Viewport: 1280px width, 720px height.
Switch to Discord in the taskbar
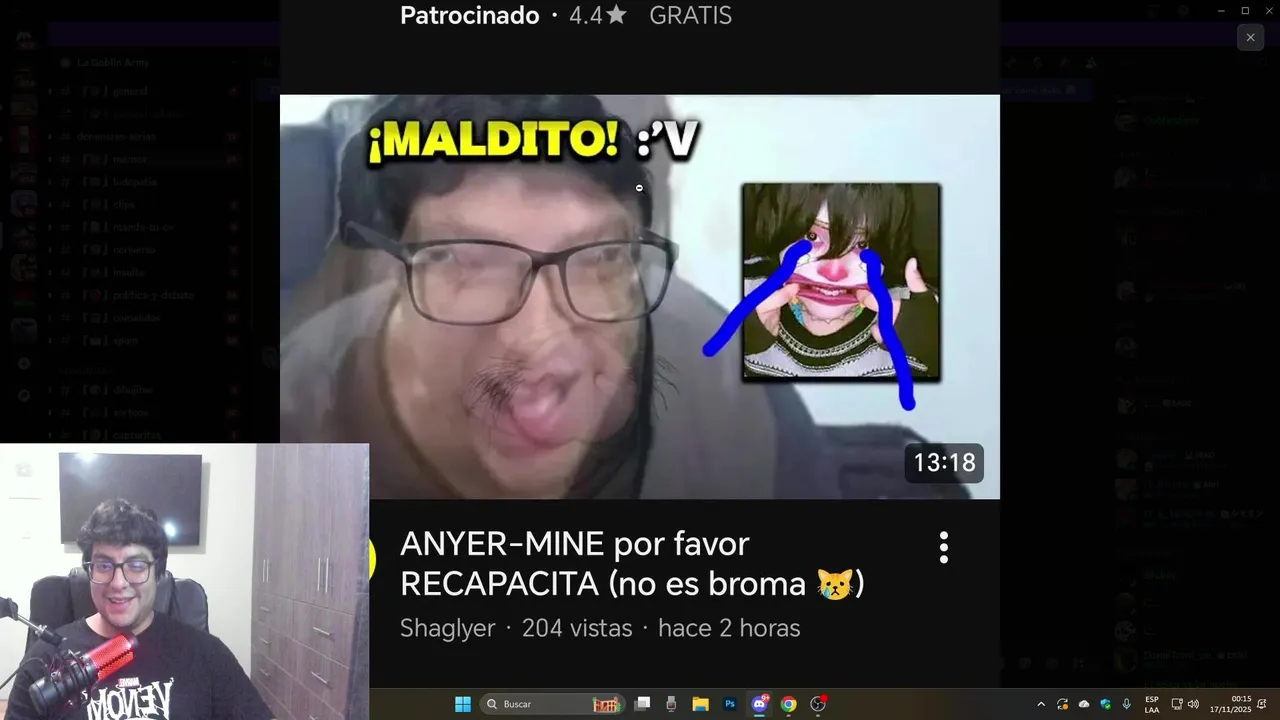tap(759, 704)
